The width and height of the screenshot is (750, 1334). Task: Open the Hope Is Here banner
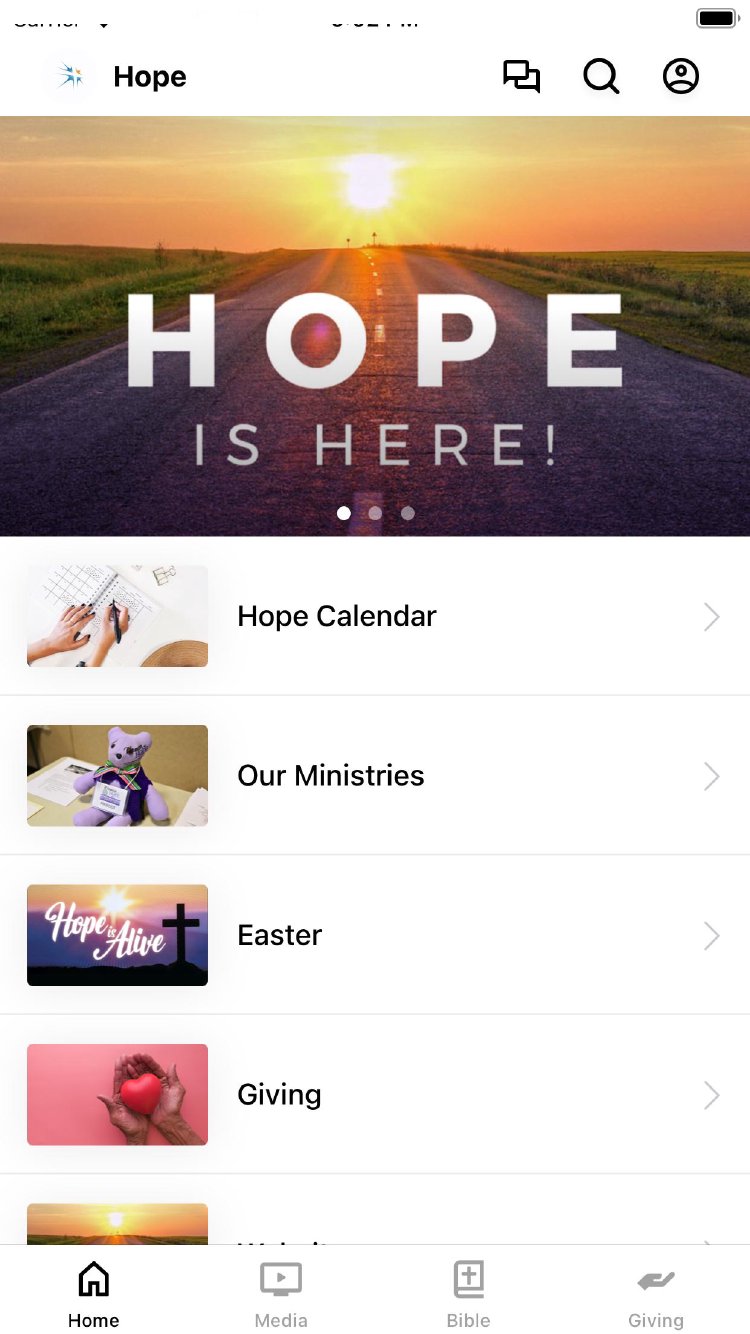(x=375, y=325)
